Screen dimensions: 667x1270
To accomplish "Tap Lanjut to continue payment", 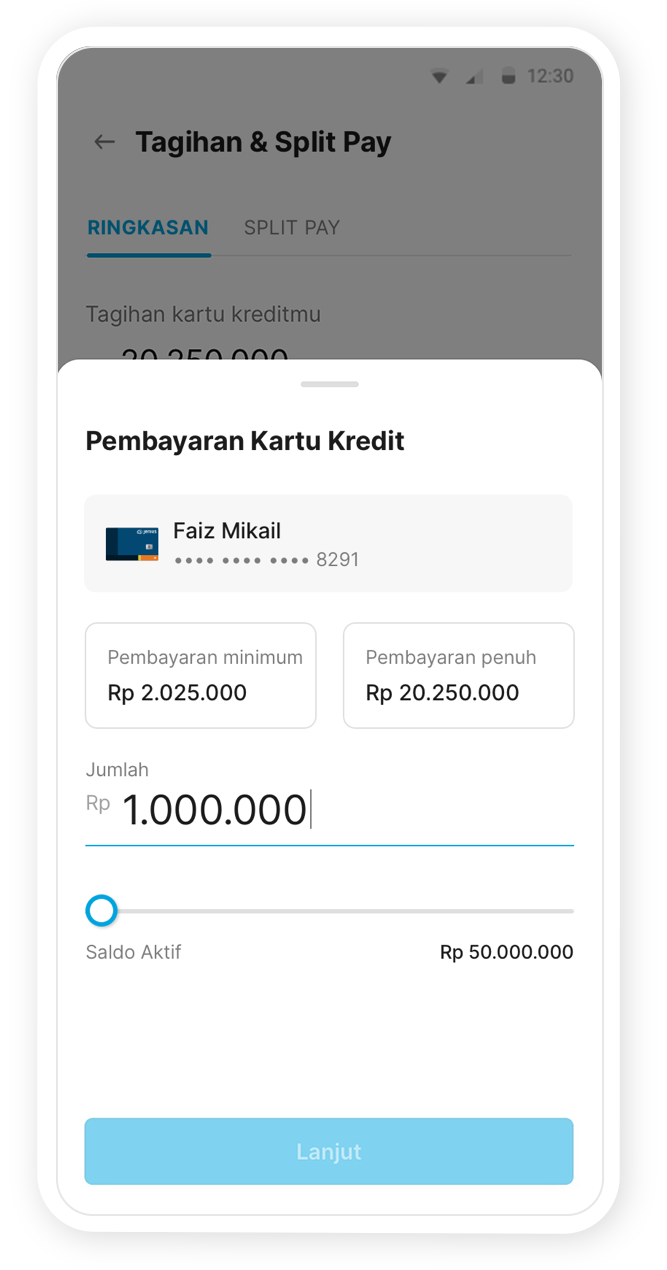I will pyautogui.click(x=328, y=1152).
